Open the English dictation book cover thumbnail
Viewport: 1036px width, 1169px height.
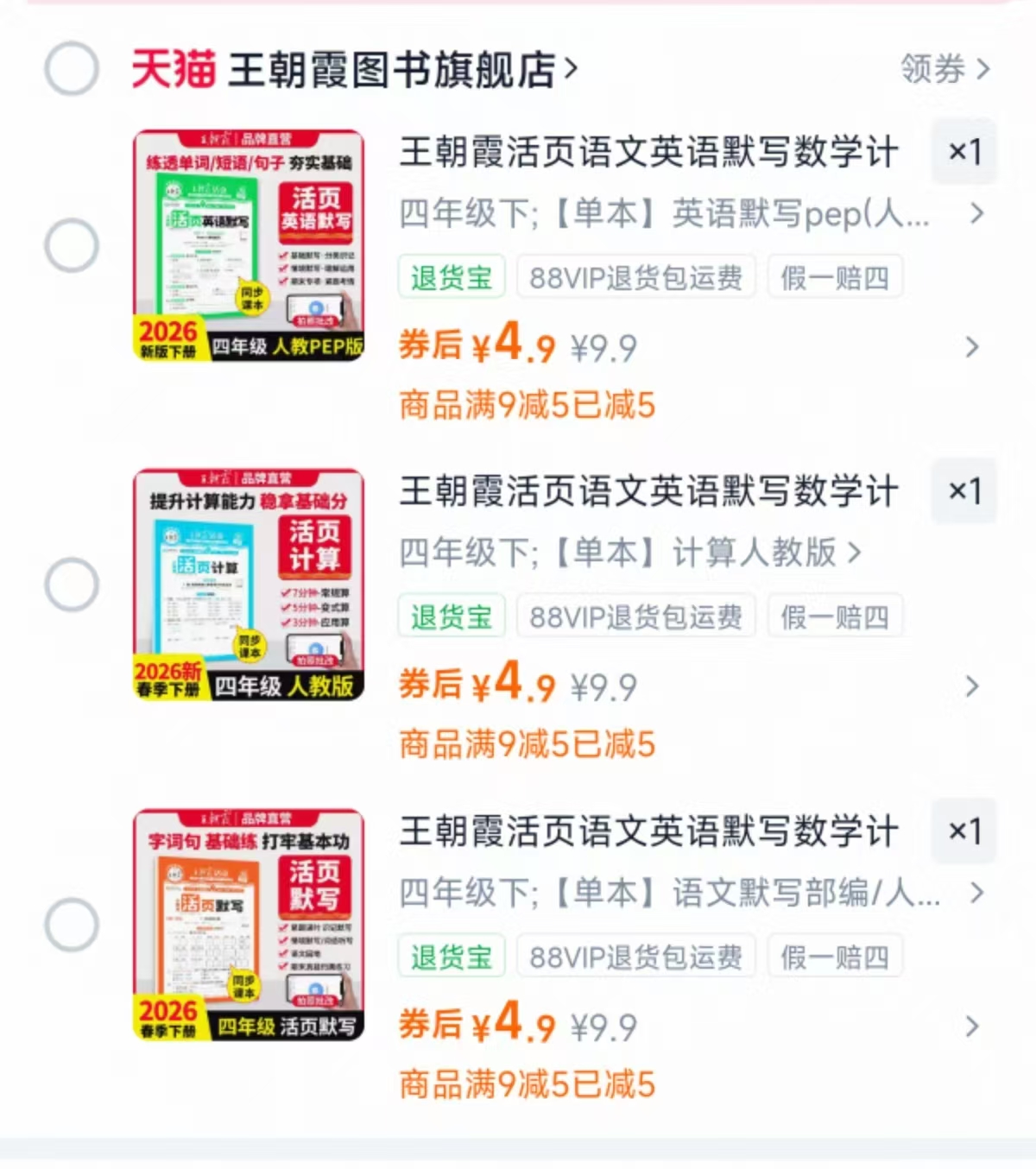pos(244,244)
